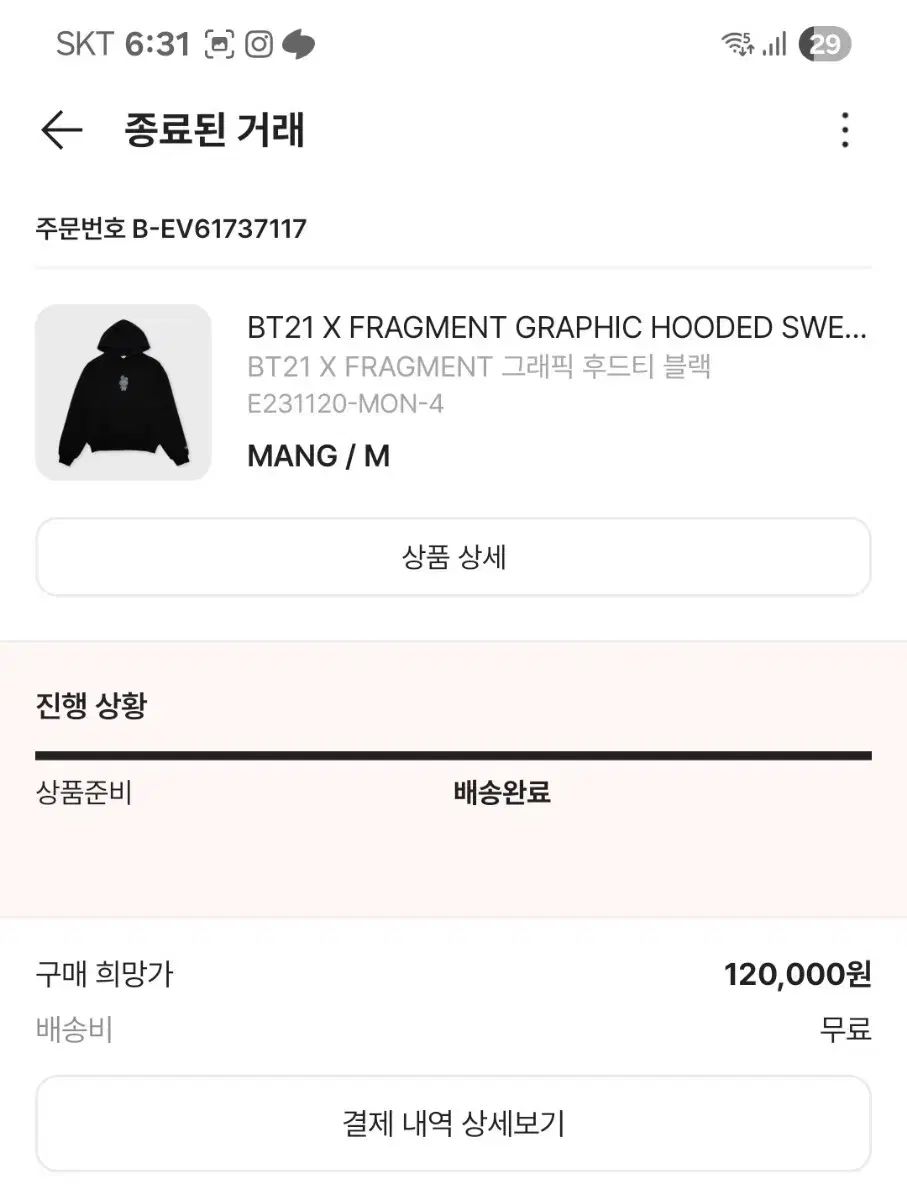Tap the Instagram icon in the status bar
Viewport: 907px width, 1200px height.
coord(258,44)
